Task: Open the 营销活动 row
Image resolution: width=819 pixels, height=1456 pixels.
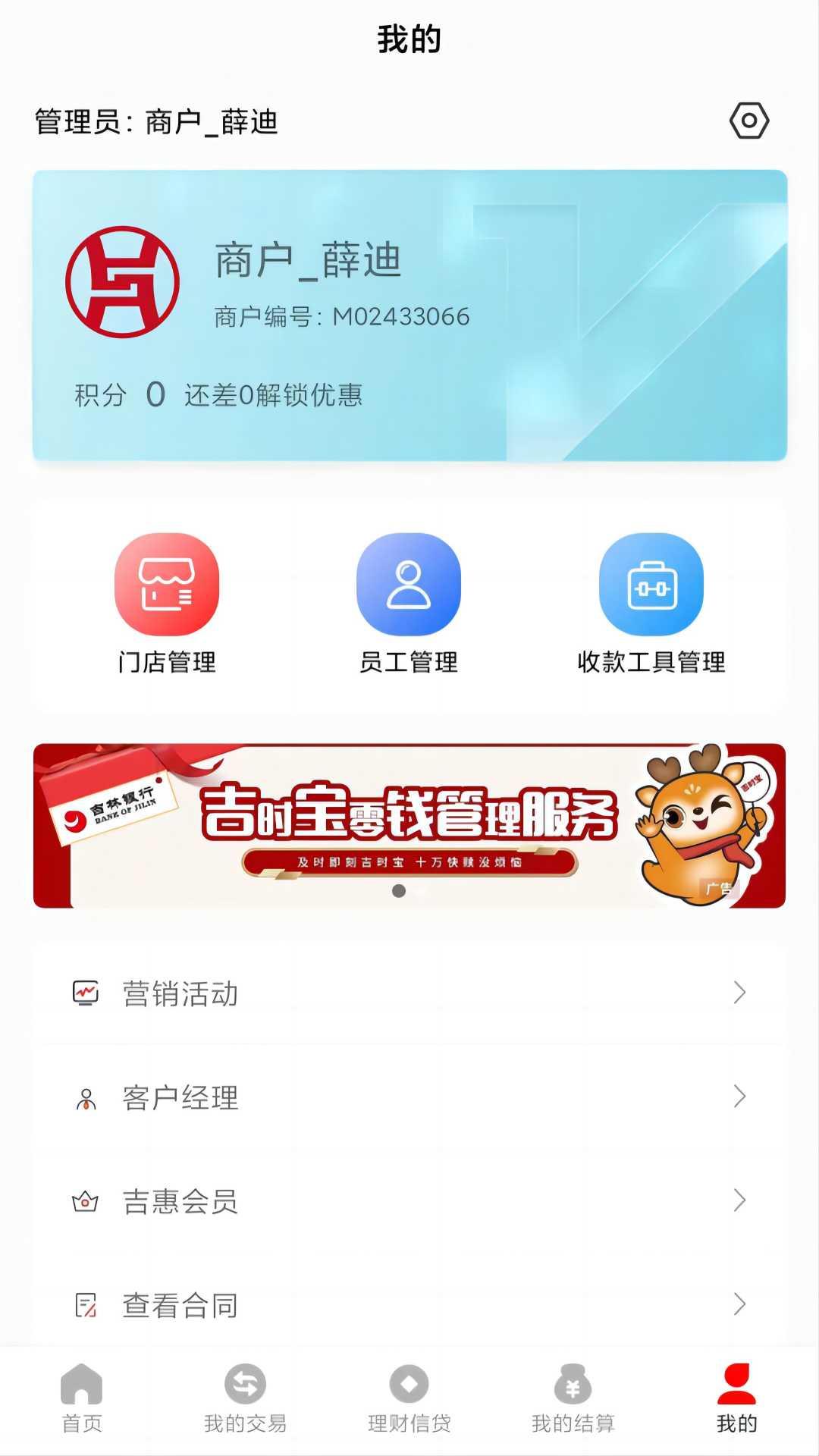Action: tap(409, 993)
